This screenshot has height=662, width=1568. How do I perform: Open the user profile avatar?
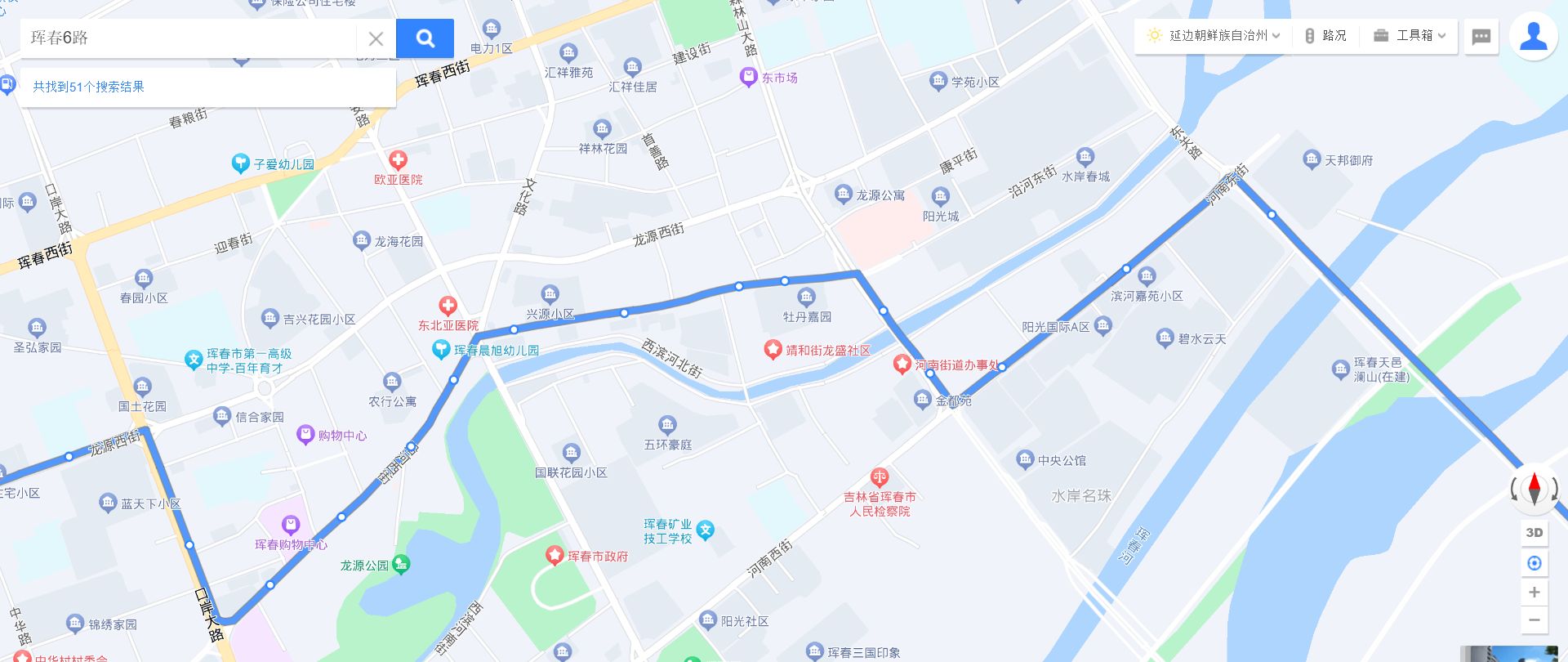coord(1533,37)
